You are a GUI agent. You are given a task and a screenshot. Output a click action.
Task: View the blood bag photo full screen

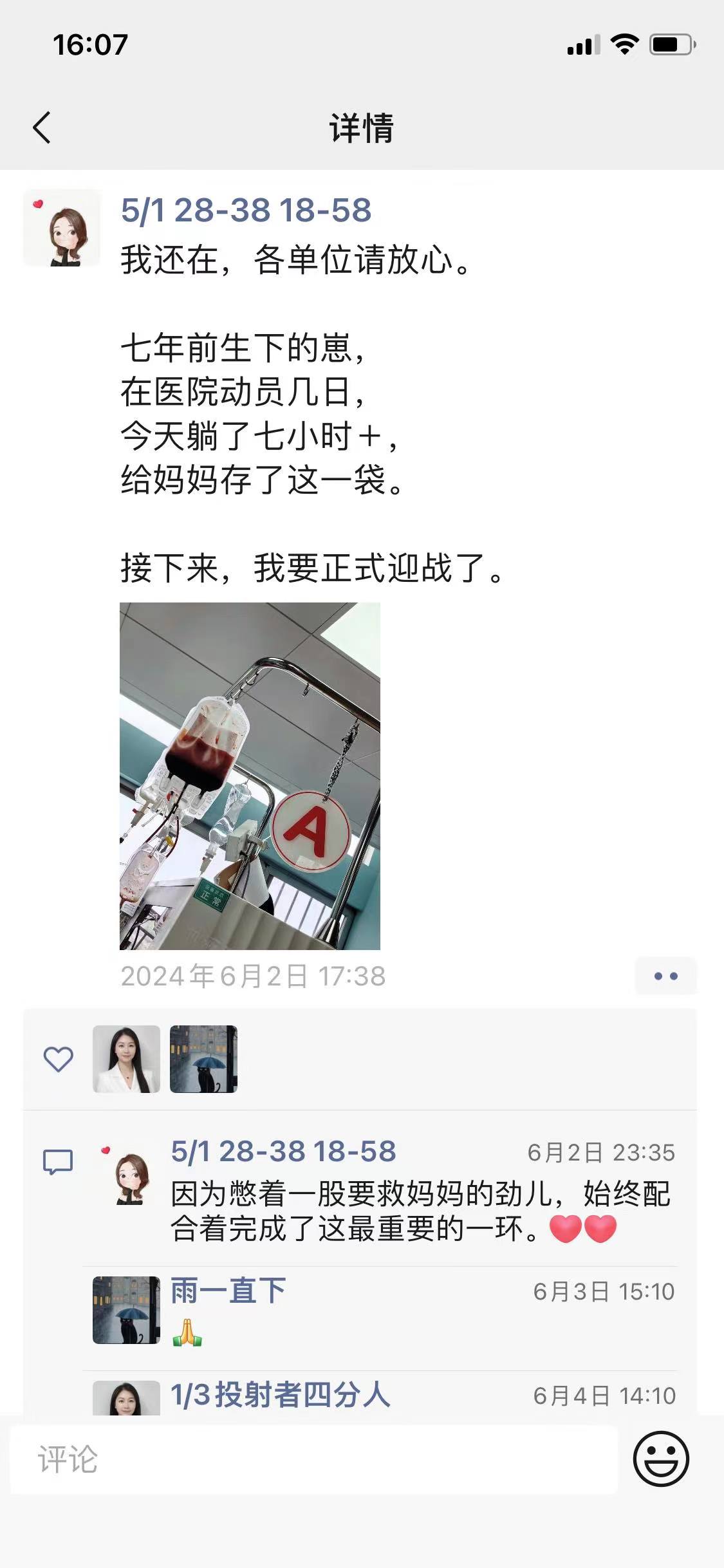pyautogui.click(x=250, y=776)
